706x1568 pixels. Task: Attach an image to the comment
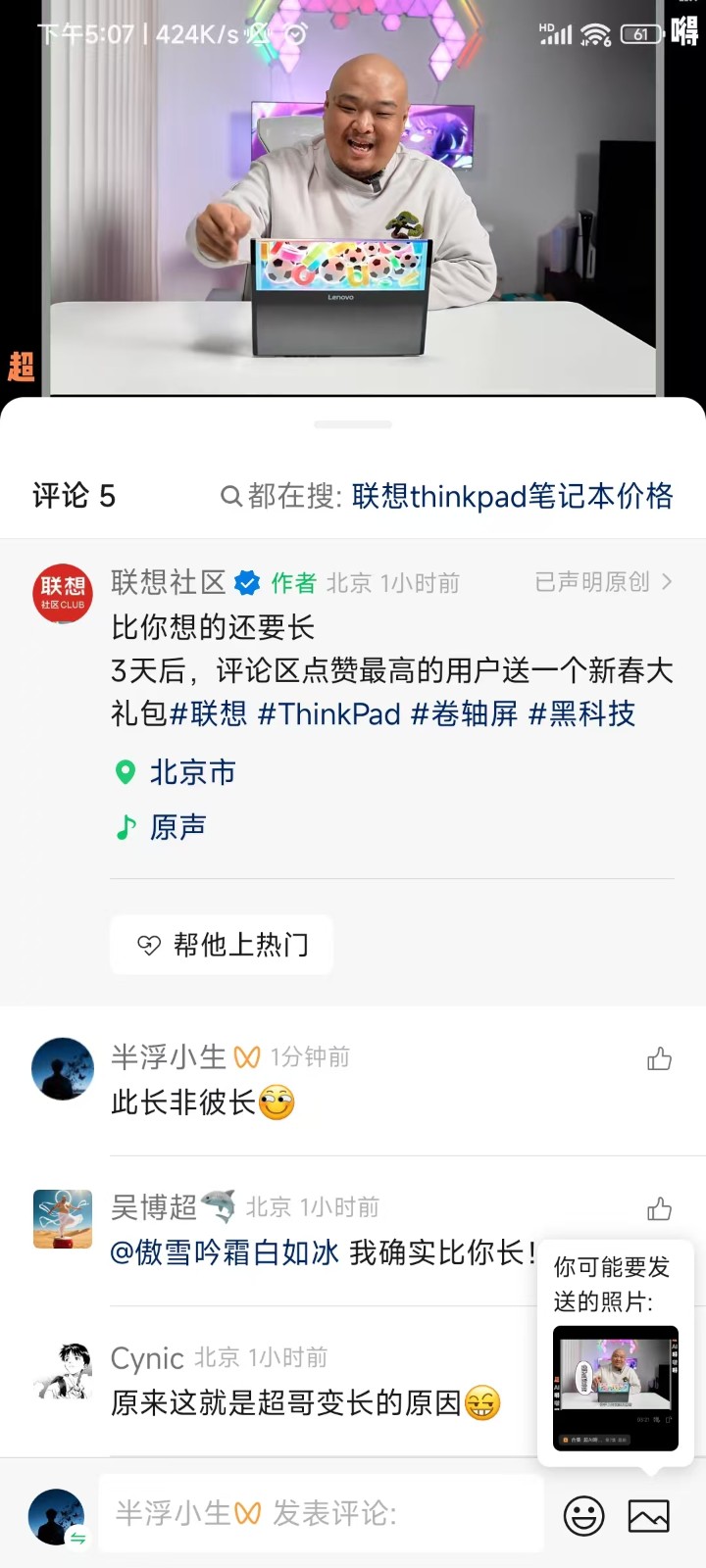[648, 1516]
